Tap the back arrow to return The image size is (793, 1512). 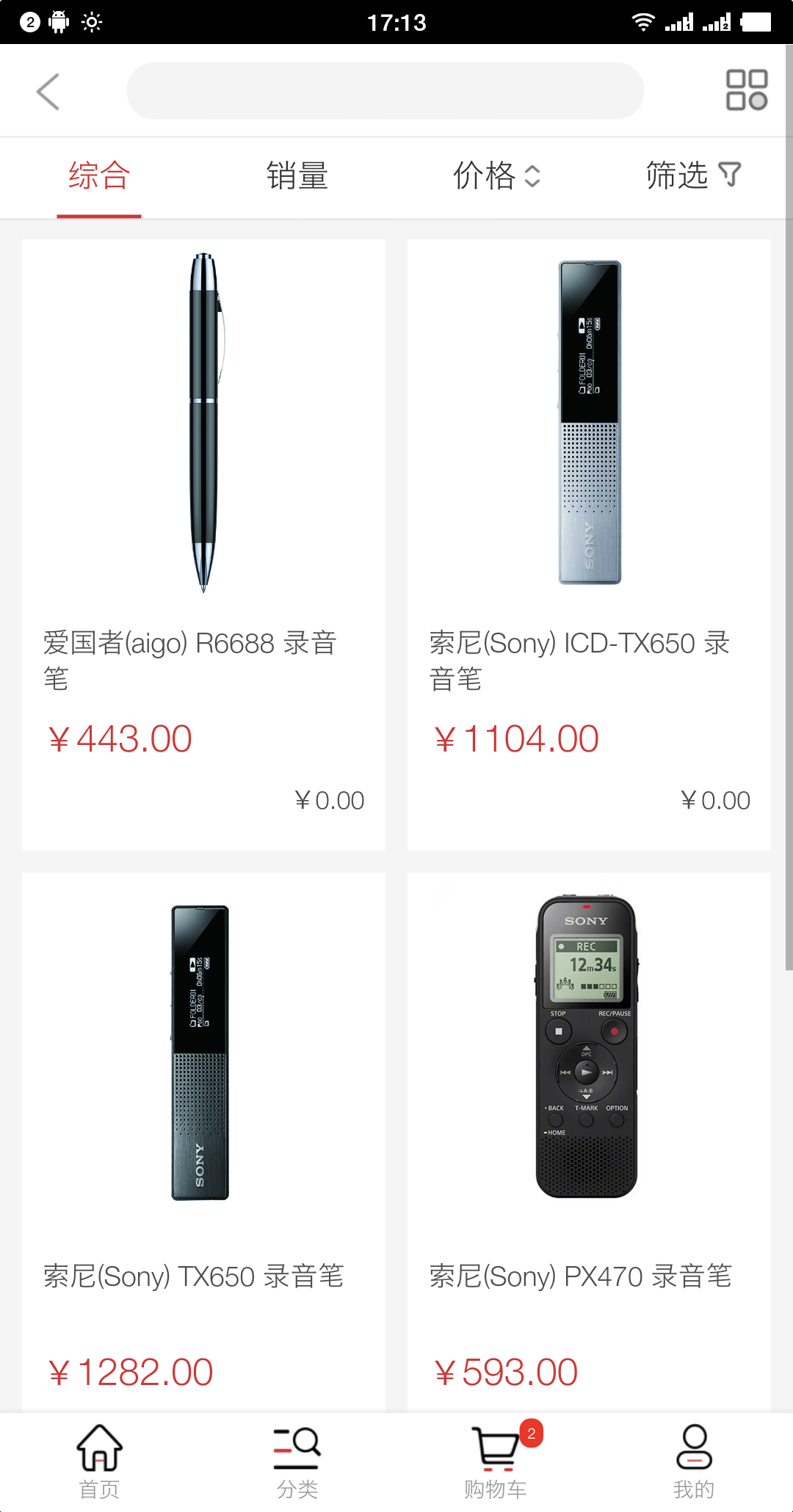pyautogui.click(x=47, y=90)
